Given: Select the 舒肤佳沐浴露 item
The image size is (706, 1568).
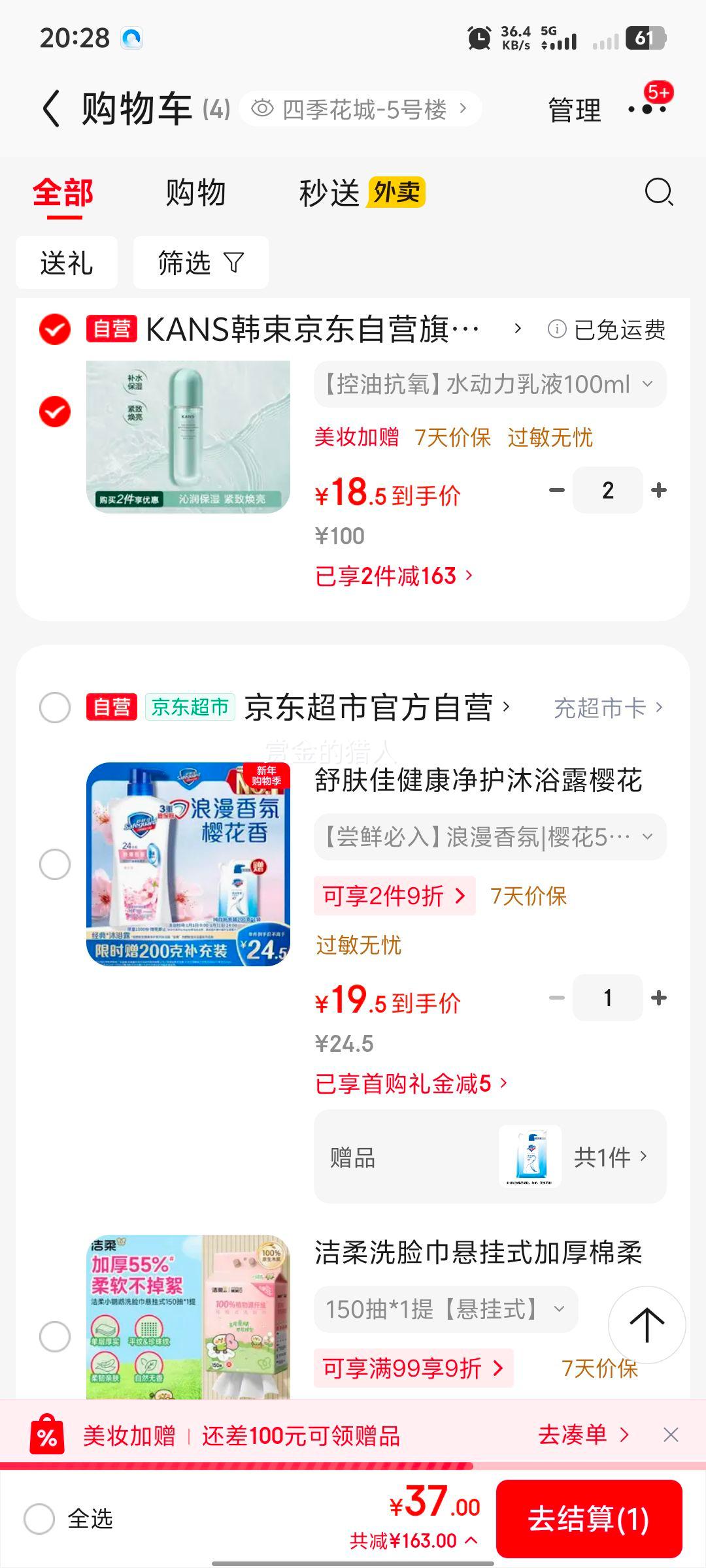Looking at the screenshot, I should click(55, 862).
